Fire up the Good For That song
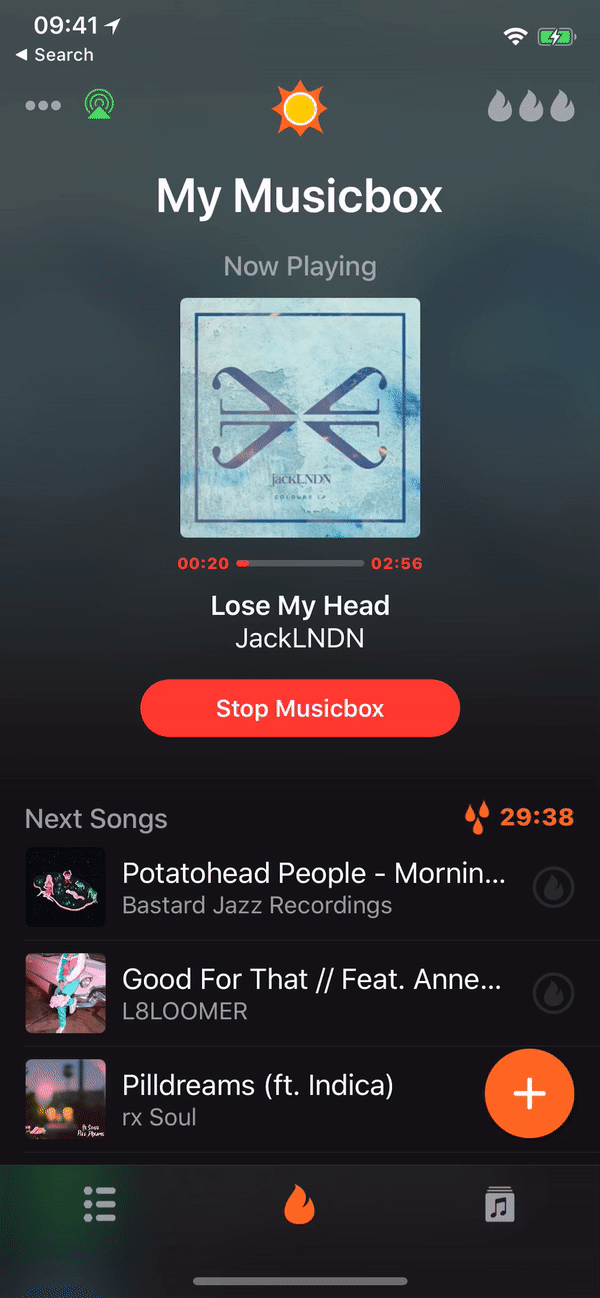 tap(553, 993)
